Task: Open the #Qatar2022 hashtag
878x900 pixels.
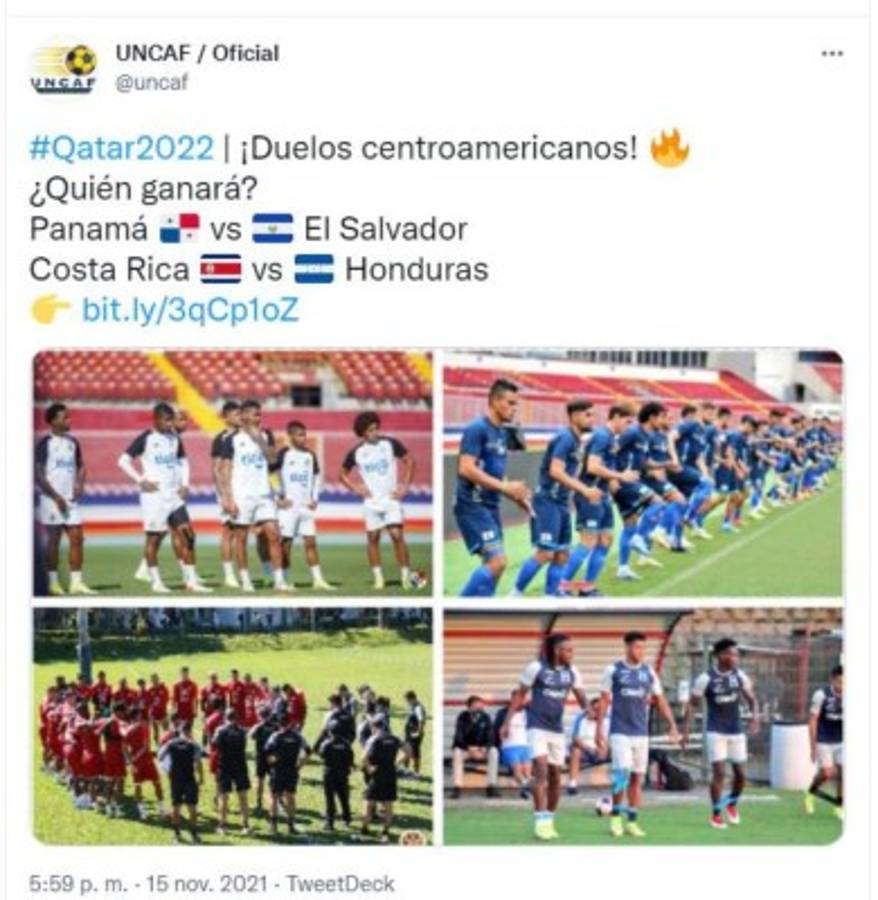Action: 121,149
